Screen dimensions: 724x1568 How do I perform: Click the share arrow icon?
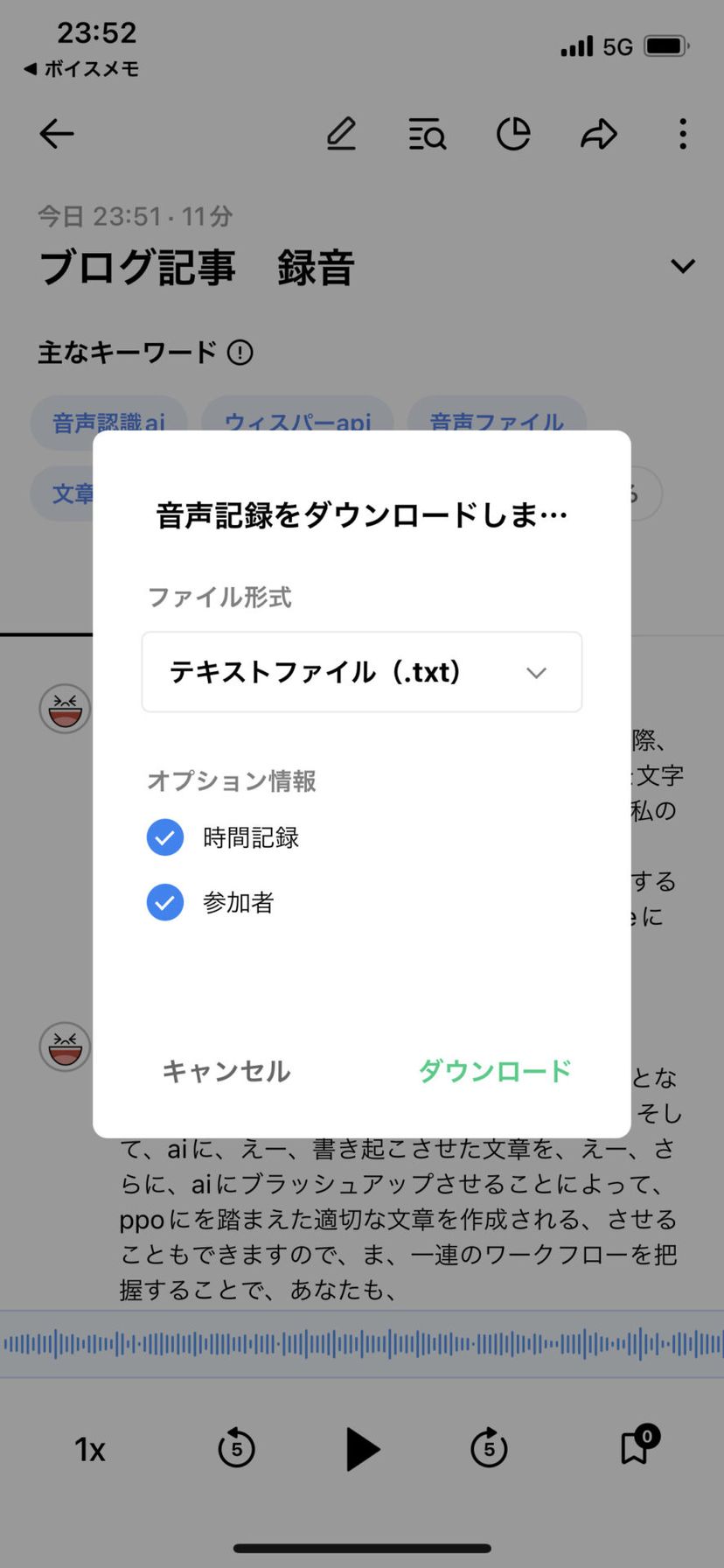[x=599, y=134]
